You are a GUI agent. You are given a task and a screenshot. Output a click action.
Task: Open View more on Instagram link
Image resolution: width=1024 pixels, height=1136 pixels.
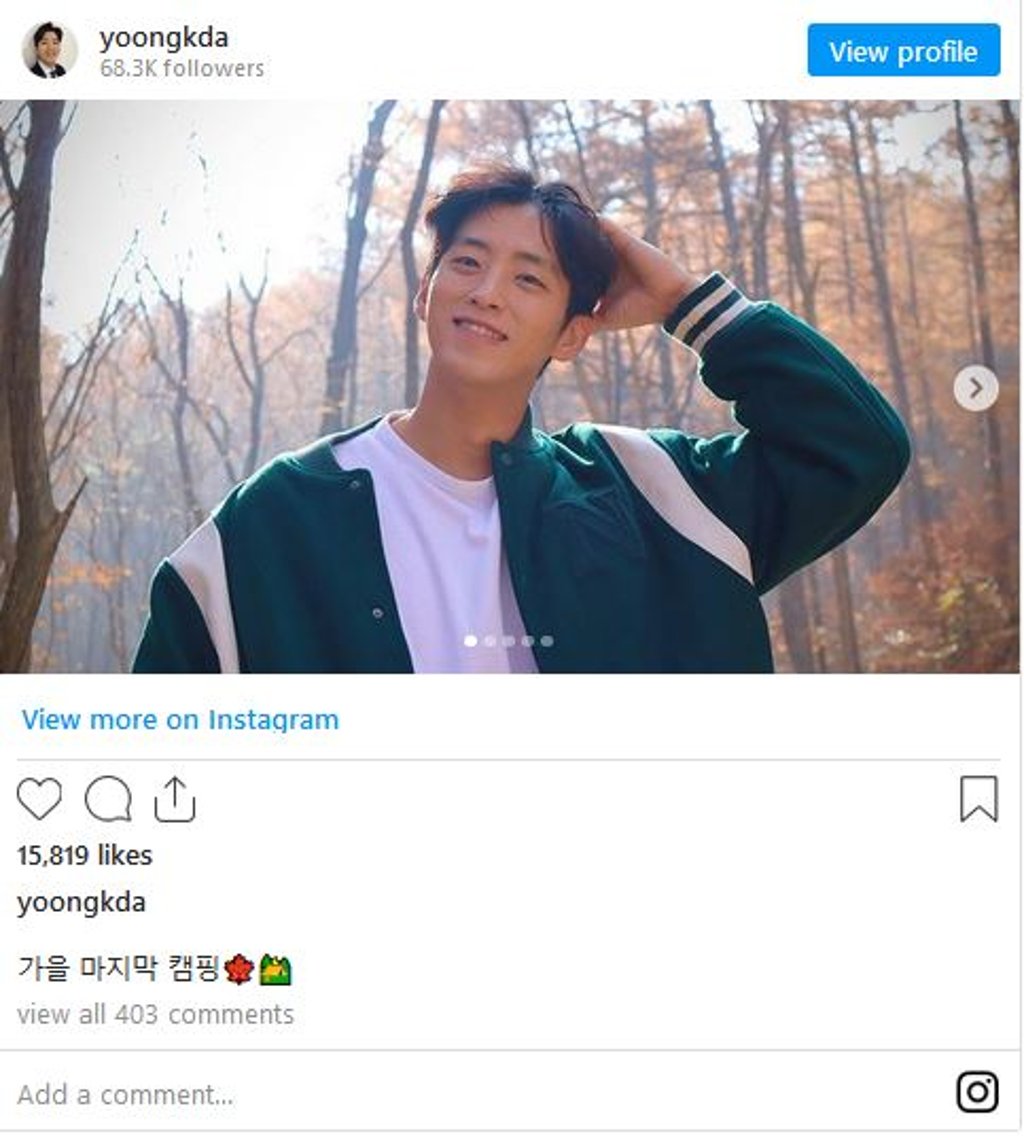pyautogui.click(x=180, y=720)
